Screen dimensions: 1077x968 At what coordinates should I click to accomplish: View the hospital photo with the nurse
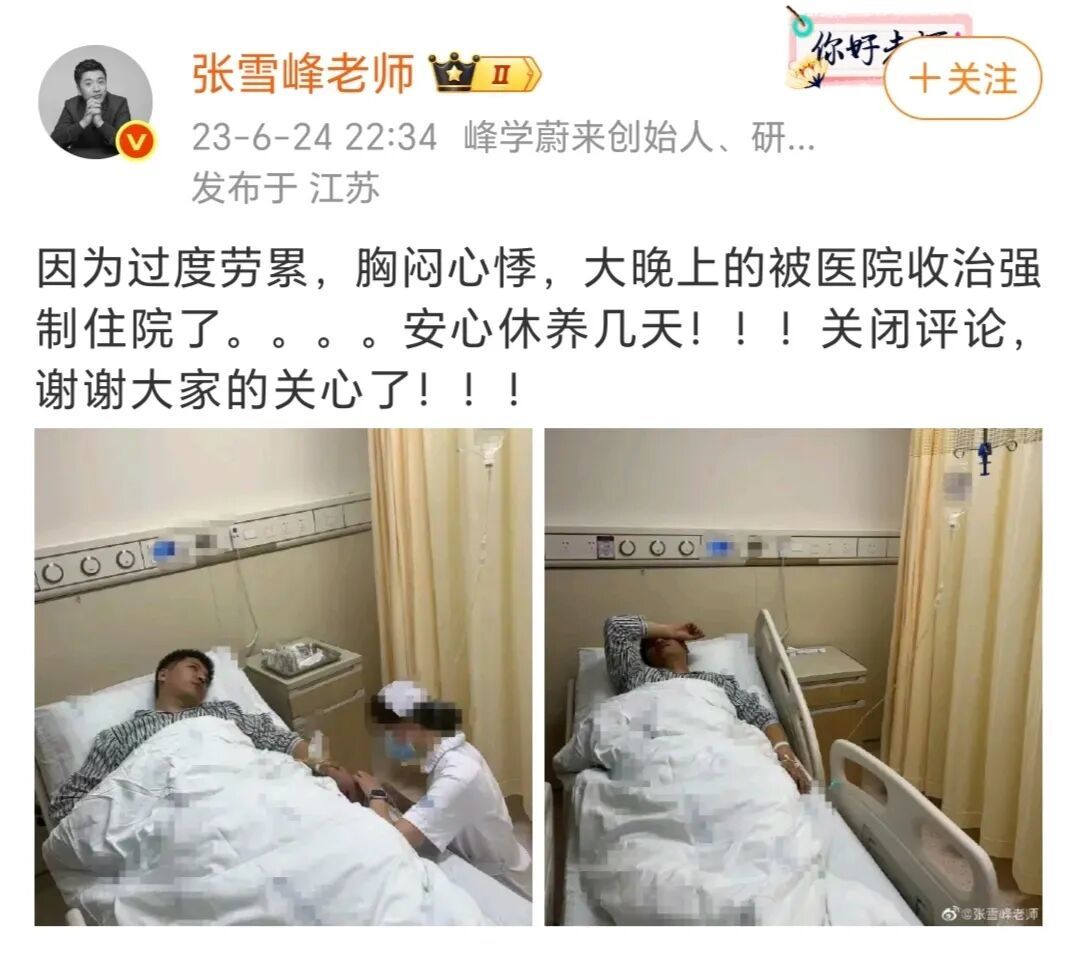click(283, 677)
